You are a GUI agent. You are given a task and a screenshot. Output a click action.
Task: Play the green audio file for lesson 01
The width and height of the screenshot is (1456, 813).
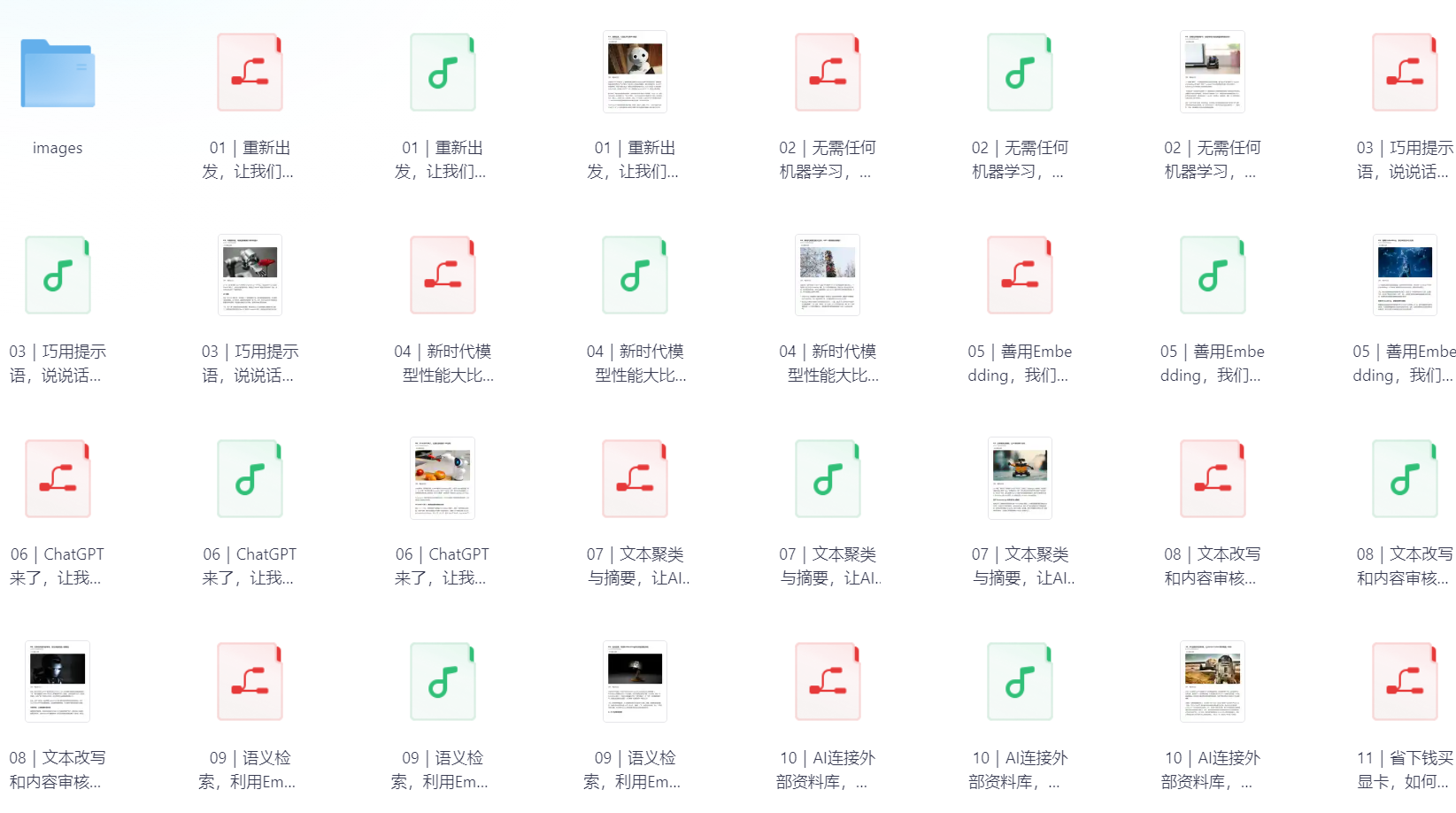(x=443, y=74)
